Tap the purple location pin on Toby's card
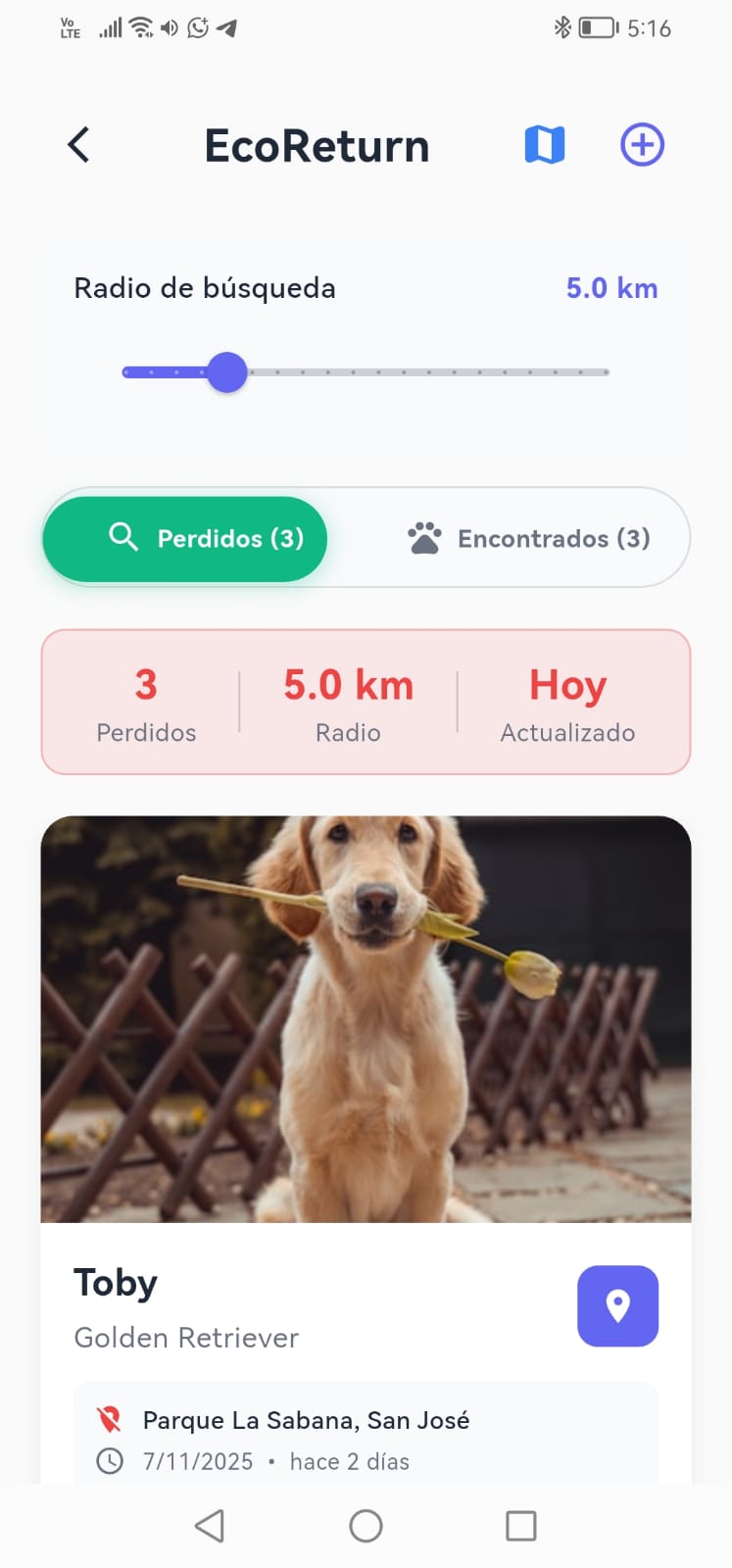 (x=617, y=1306)
